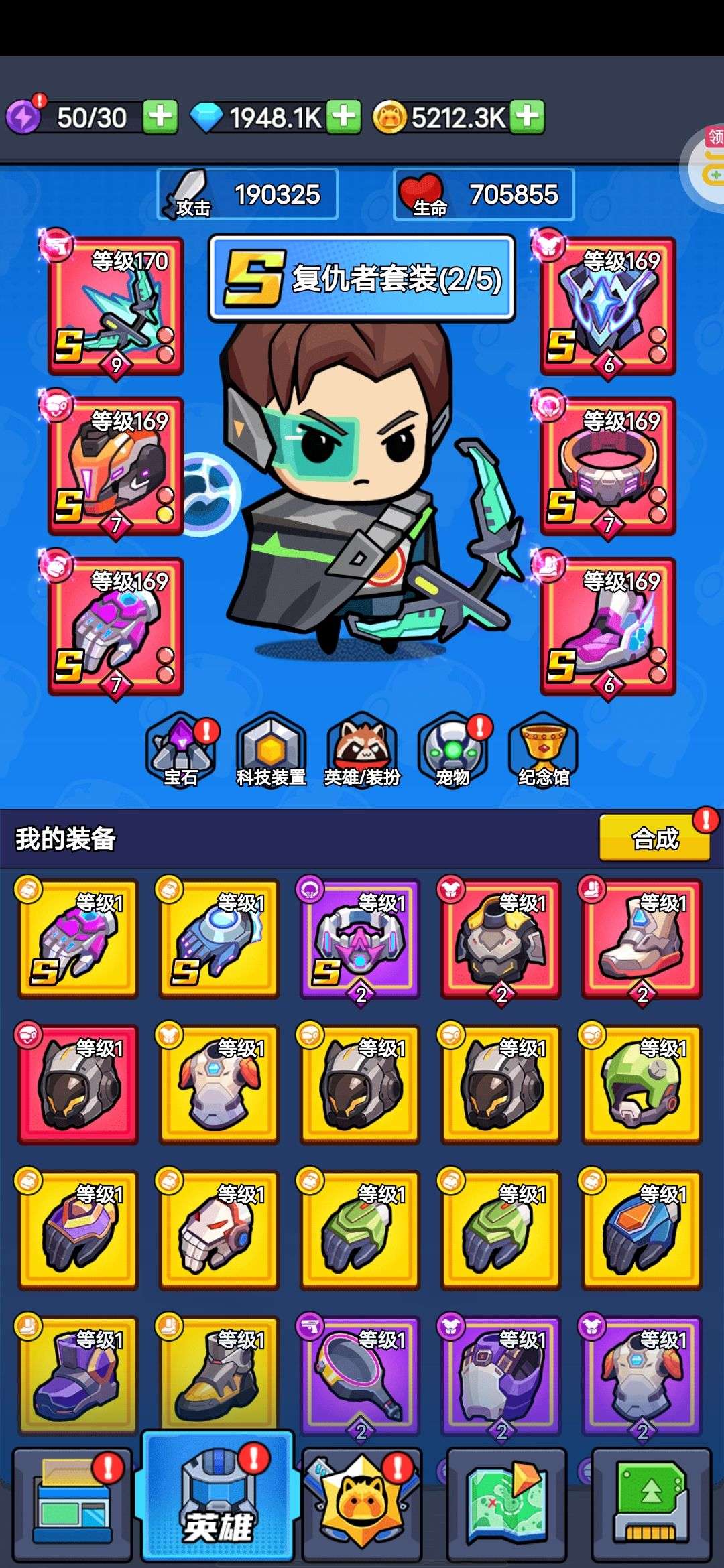Select the equipped level 169 belt
This screenshot has width=724, height=1568.
(607, 466)
